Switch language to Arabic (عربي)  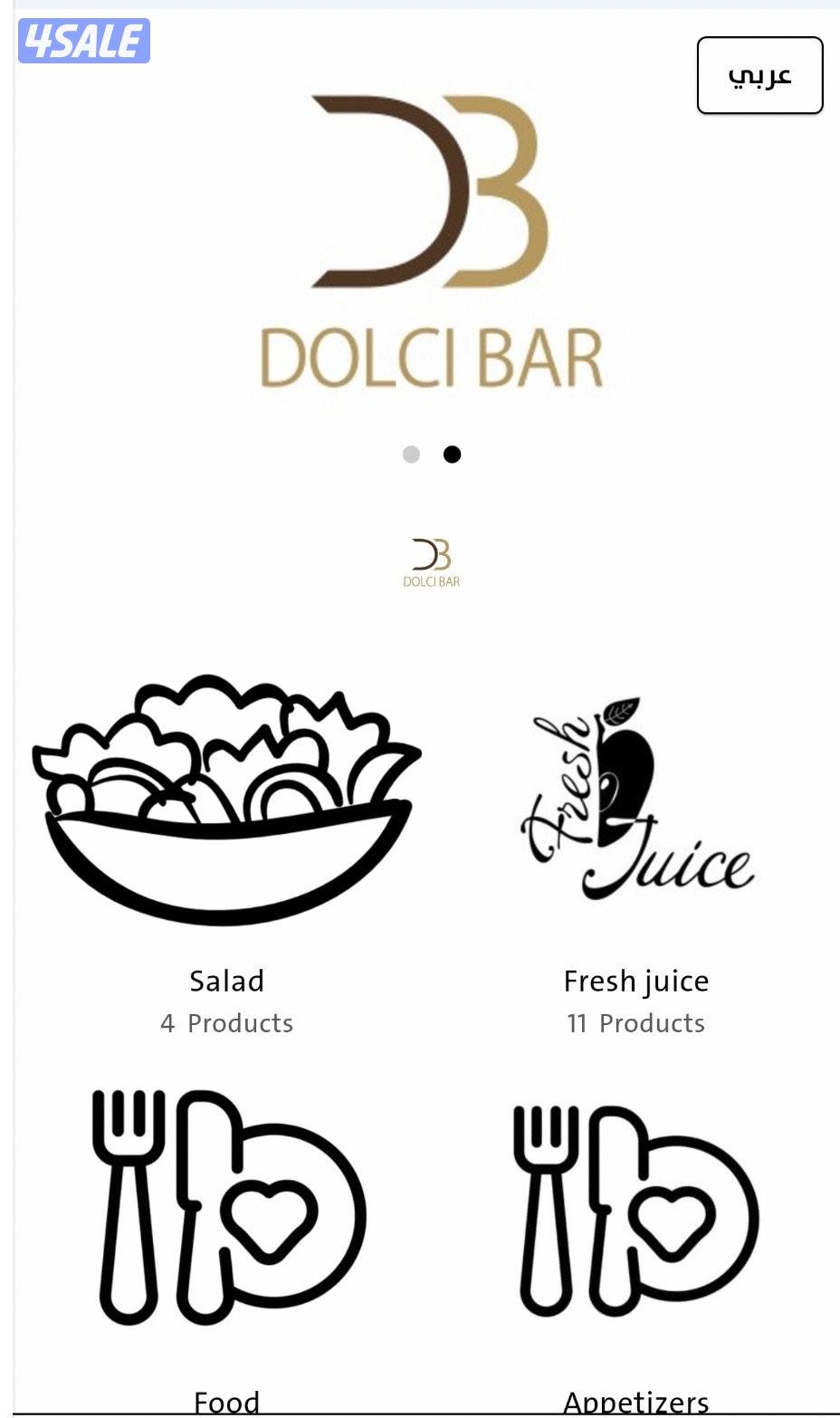coord(759,75)
